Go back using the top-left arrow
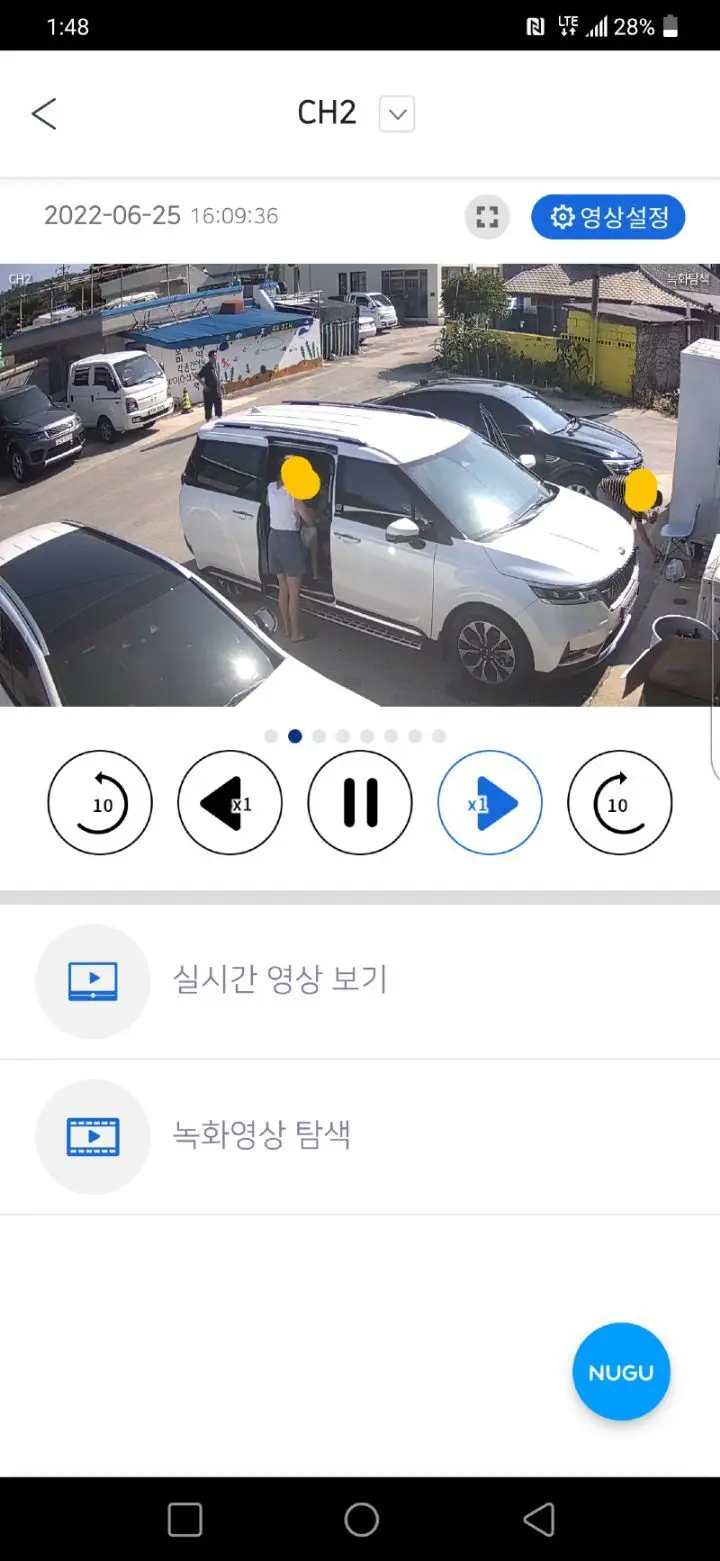The height and width of the screenshot is (1561, 720). coord(44,114)
